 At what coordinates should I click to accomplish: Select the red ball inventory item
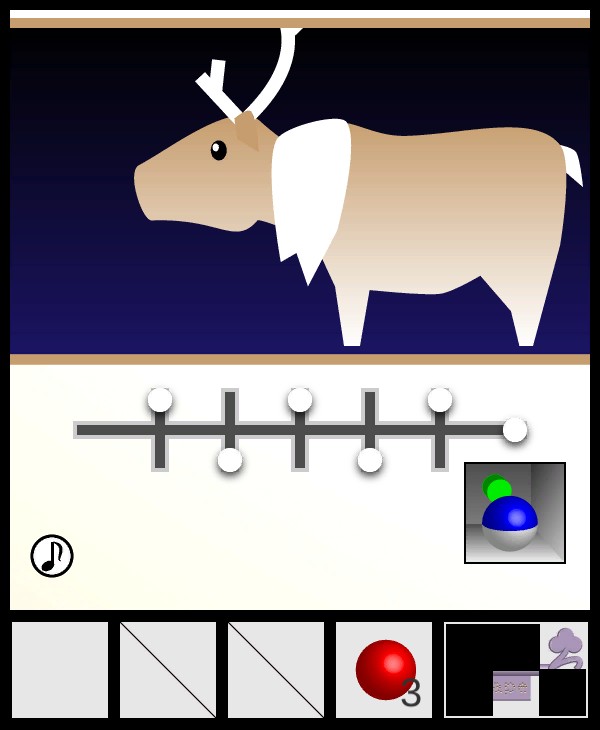[x=385, y=669]
